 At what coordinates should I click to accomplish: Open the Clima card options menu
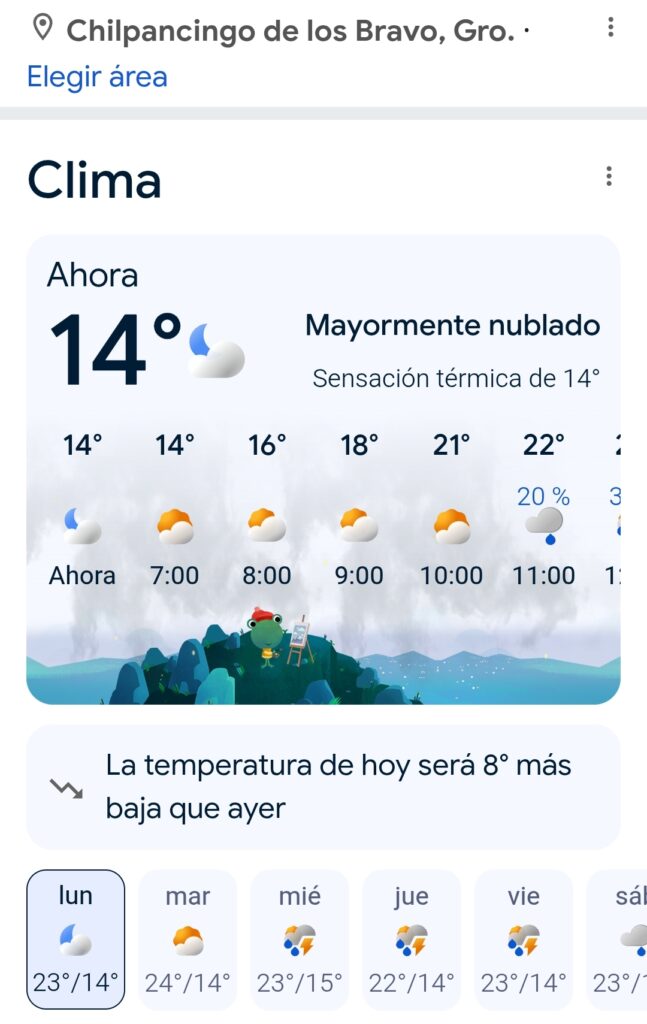click(x=609, y=177)
